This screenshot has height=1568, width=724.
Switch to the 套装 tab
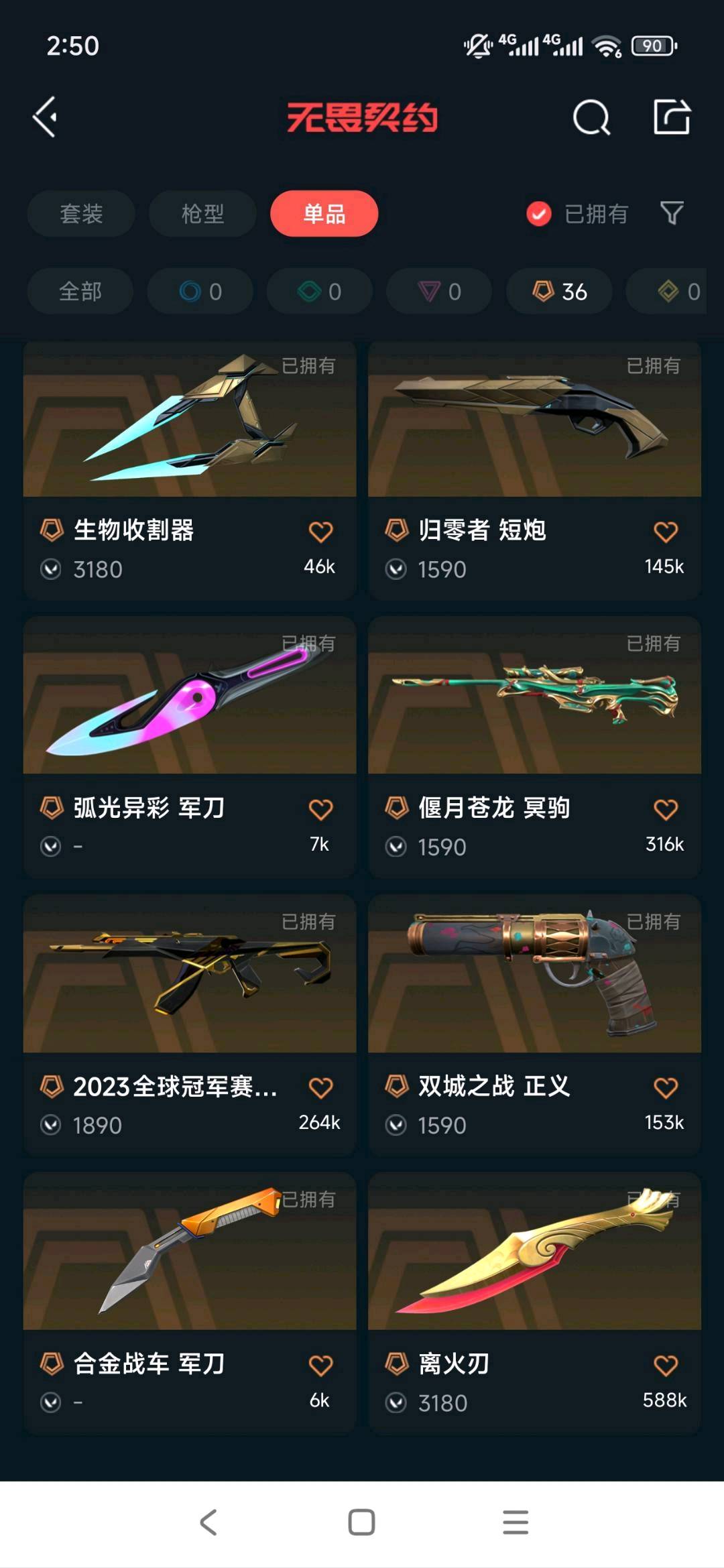(x=81, y=214)
